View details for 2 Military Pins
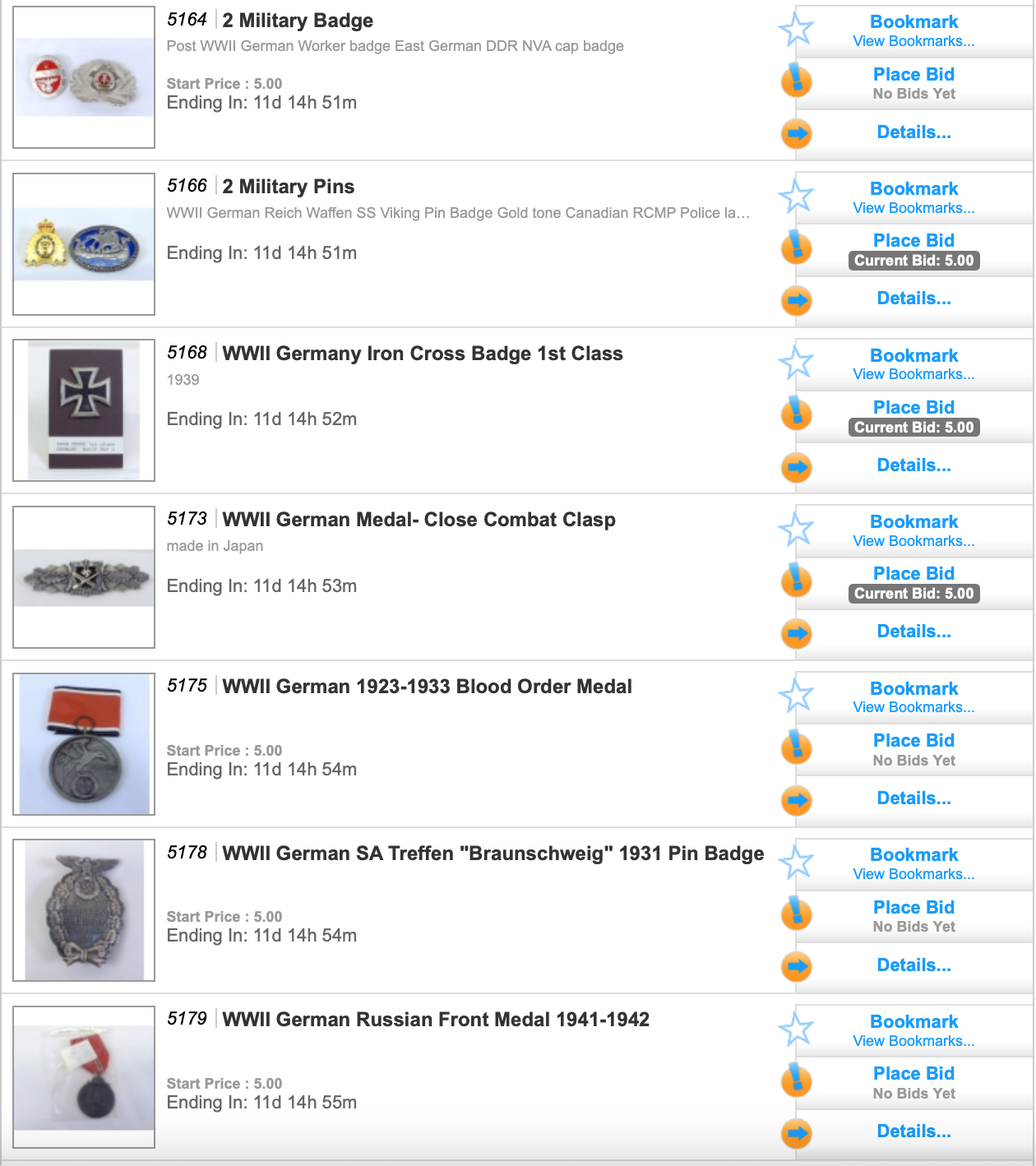This screenshot has height=1166, width=1036. 913,298
